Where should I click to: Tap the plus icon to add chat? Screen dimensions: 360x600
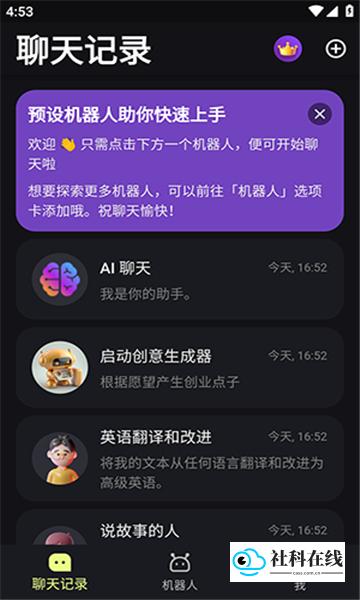tap(336, 49)
